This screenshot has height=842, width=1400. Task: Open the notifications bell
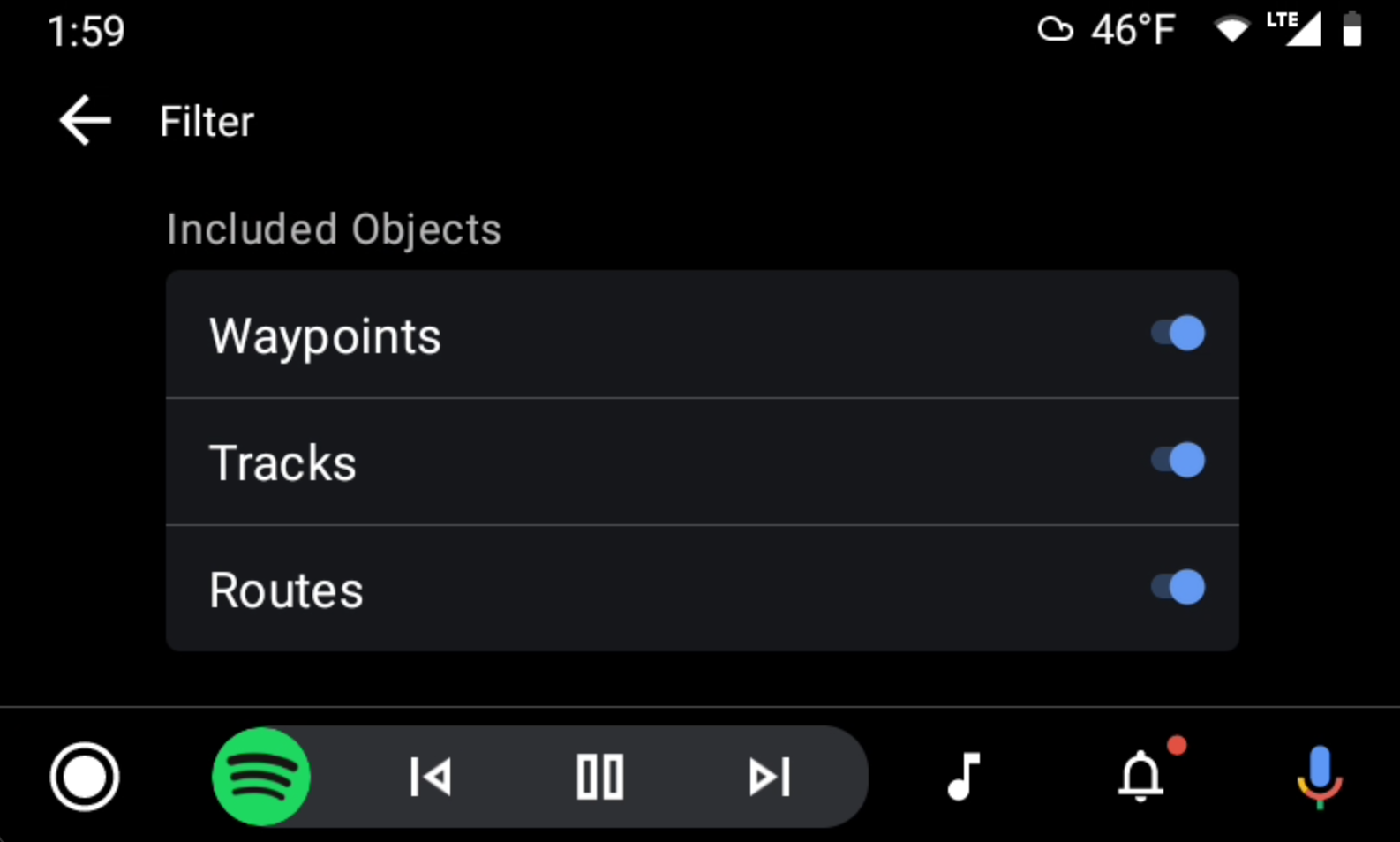1141,777
